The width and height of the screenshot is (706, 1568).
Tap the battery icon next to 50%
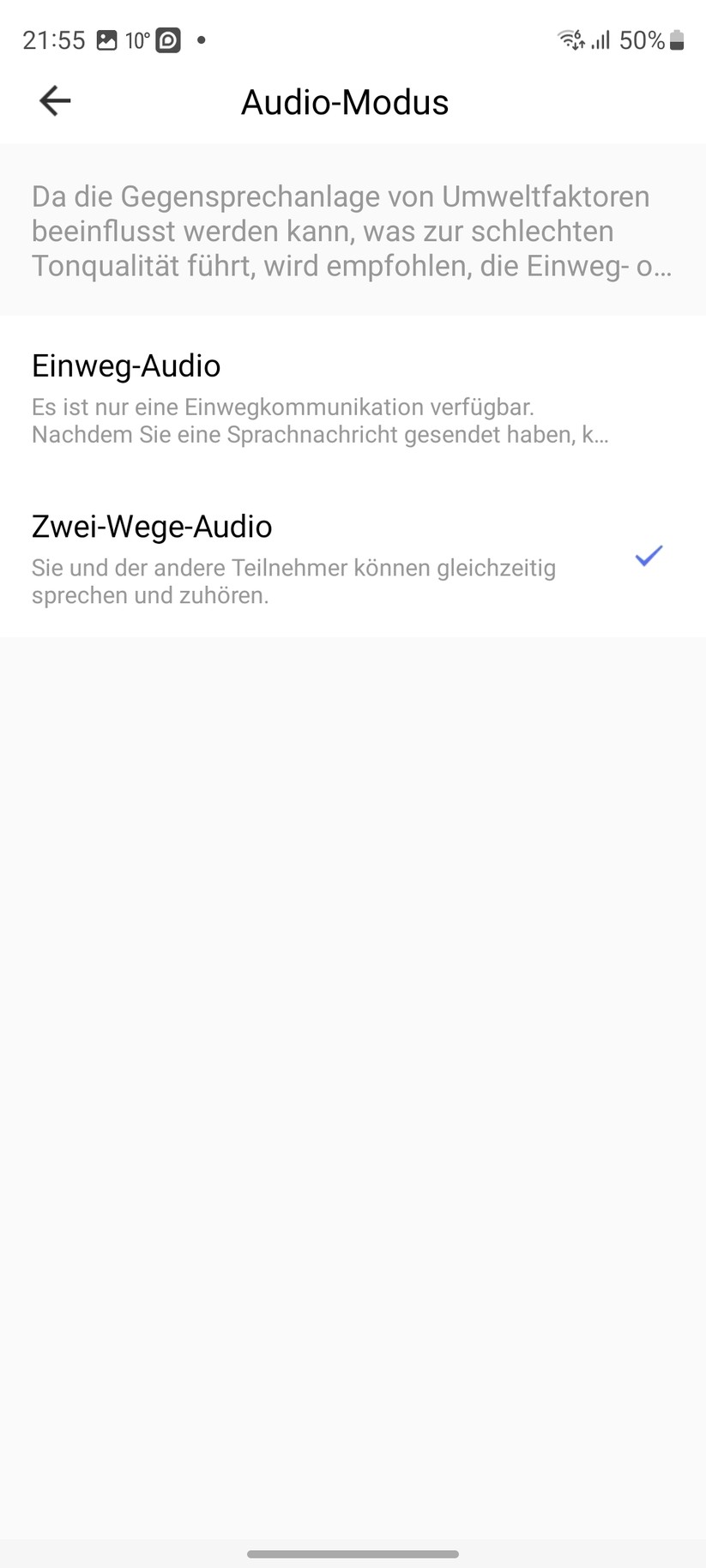coord(675,39)
